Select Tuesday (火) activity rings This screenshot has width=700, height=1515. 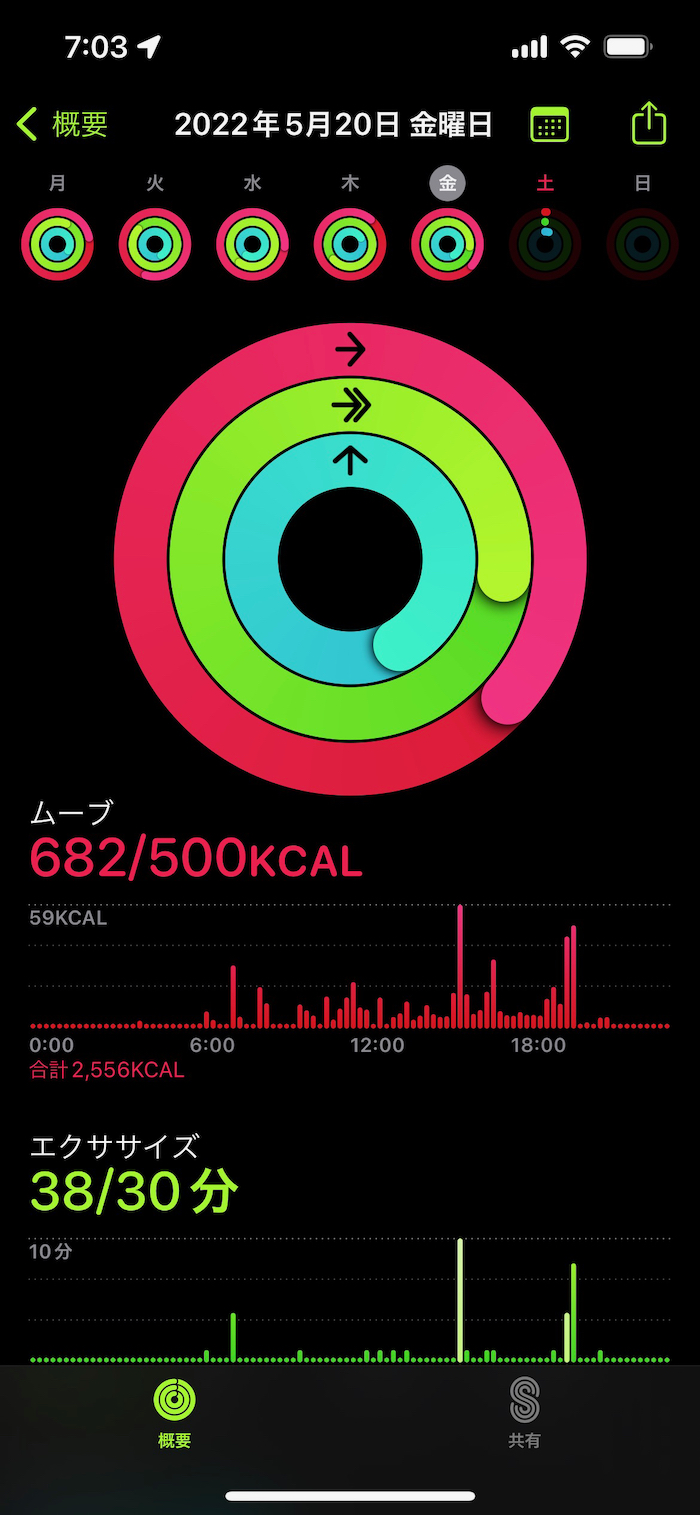click(x=155, y=244)
